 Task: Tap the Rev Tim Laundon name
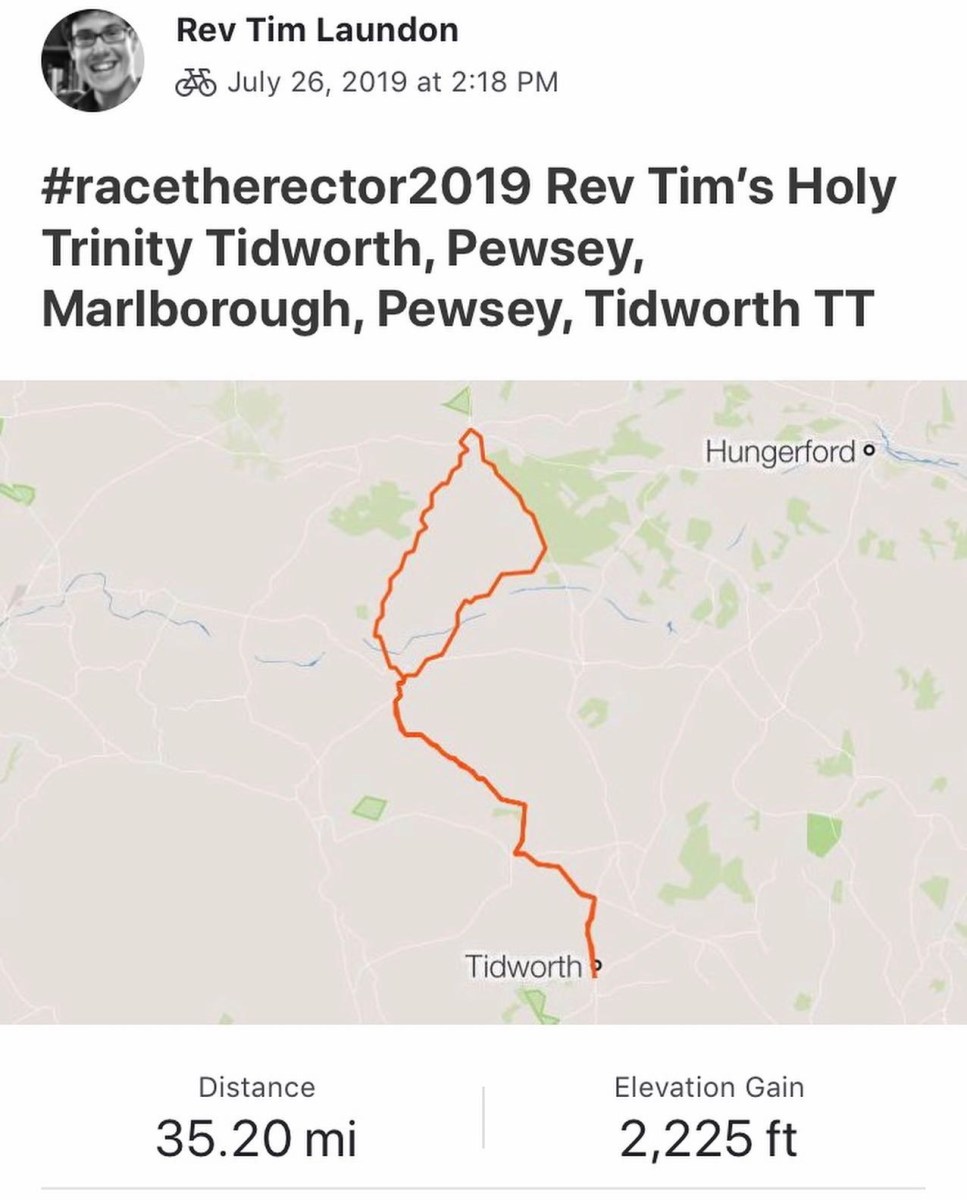pyautogui.click(x=316, y=30)
